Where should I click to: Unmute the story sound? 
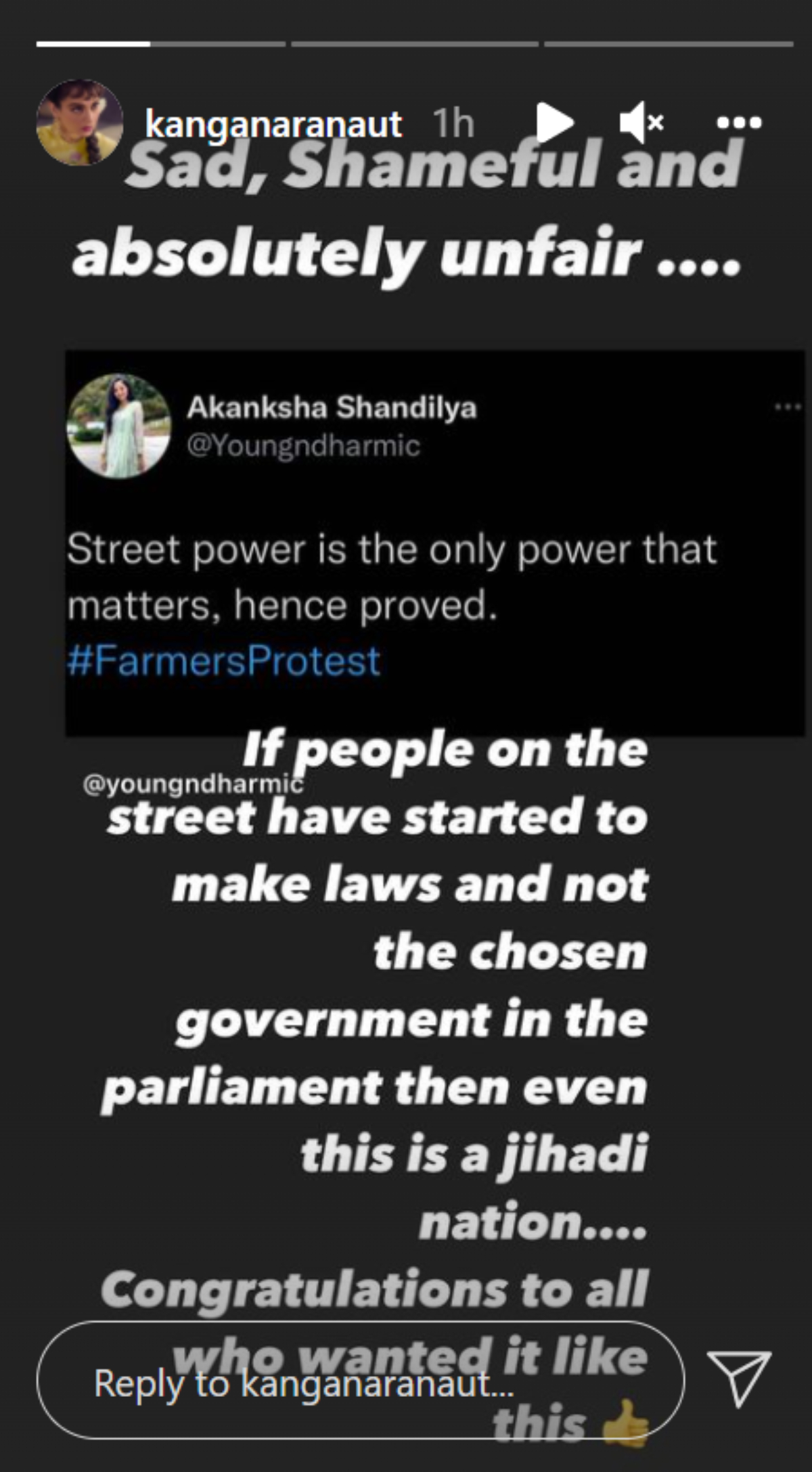tap(641, 123)
